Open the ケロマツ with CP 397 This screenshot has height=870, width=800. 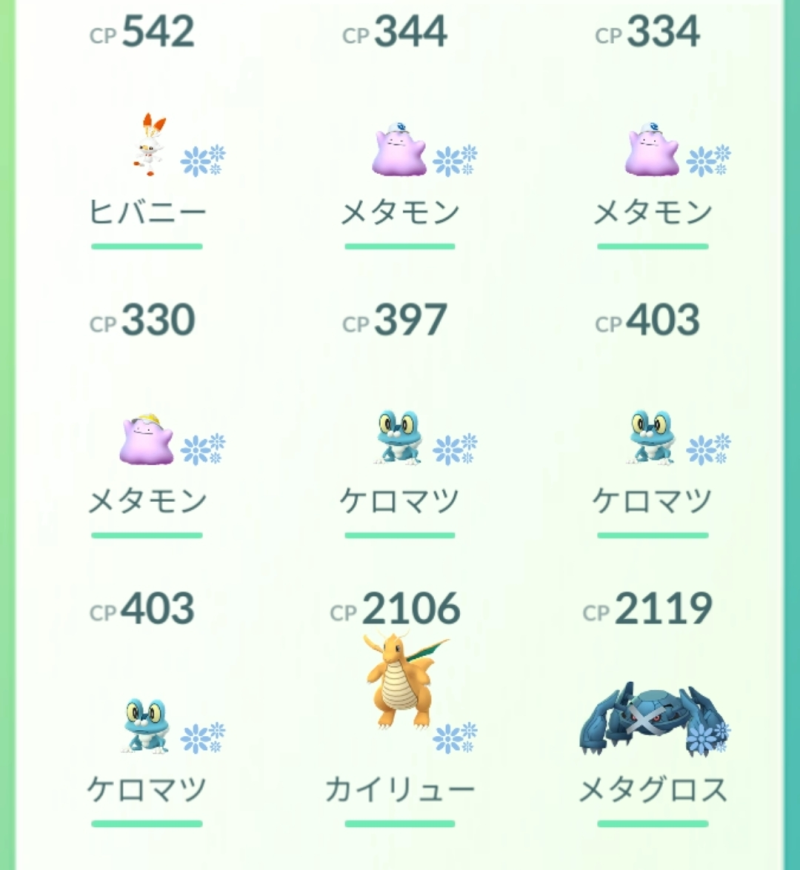pos(399,438)
